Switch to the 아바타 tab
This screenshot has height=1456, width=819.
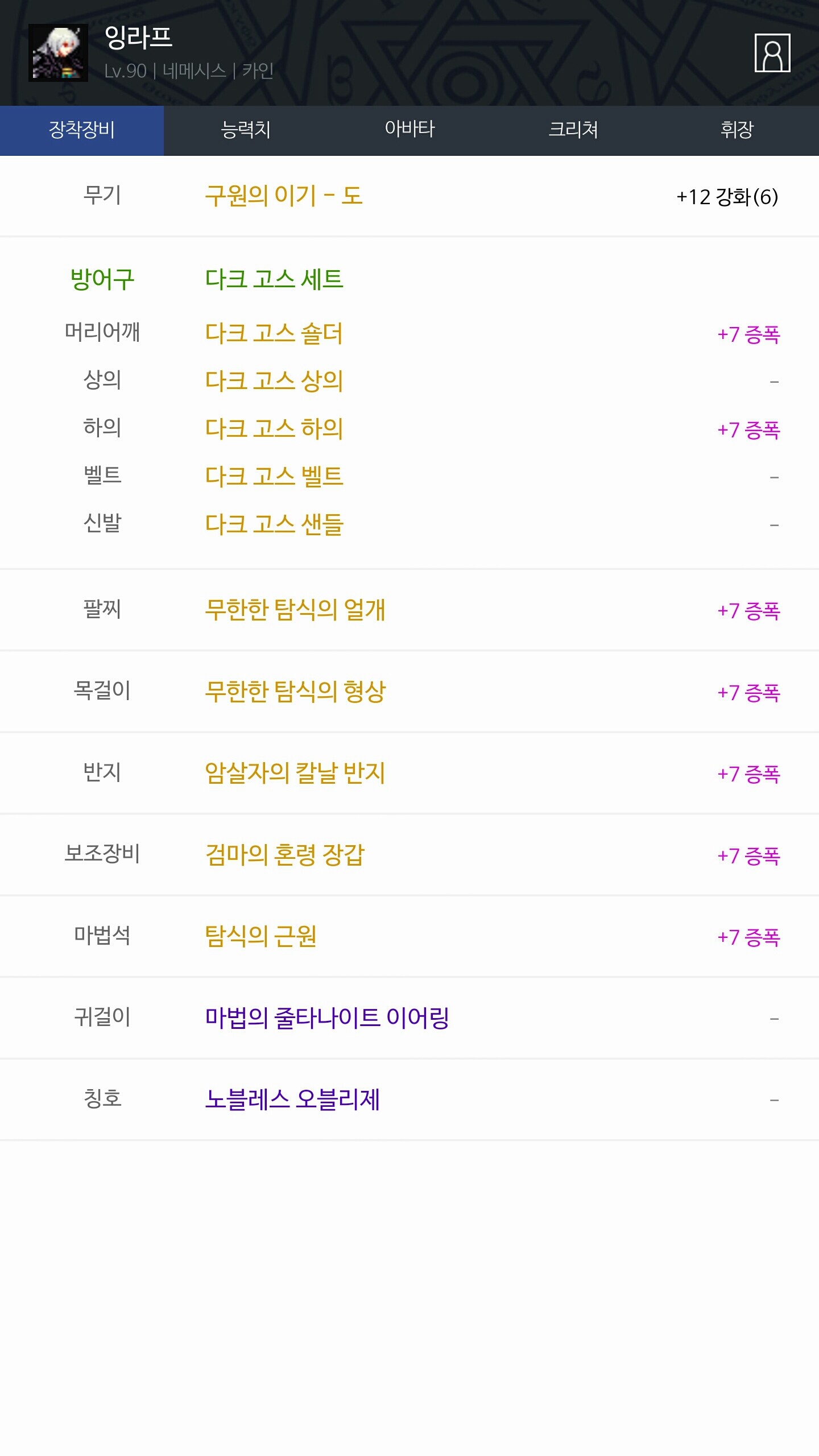click(409, 130)
